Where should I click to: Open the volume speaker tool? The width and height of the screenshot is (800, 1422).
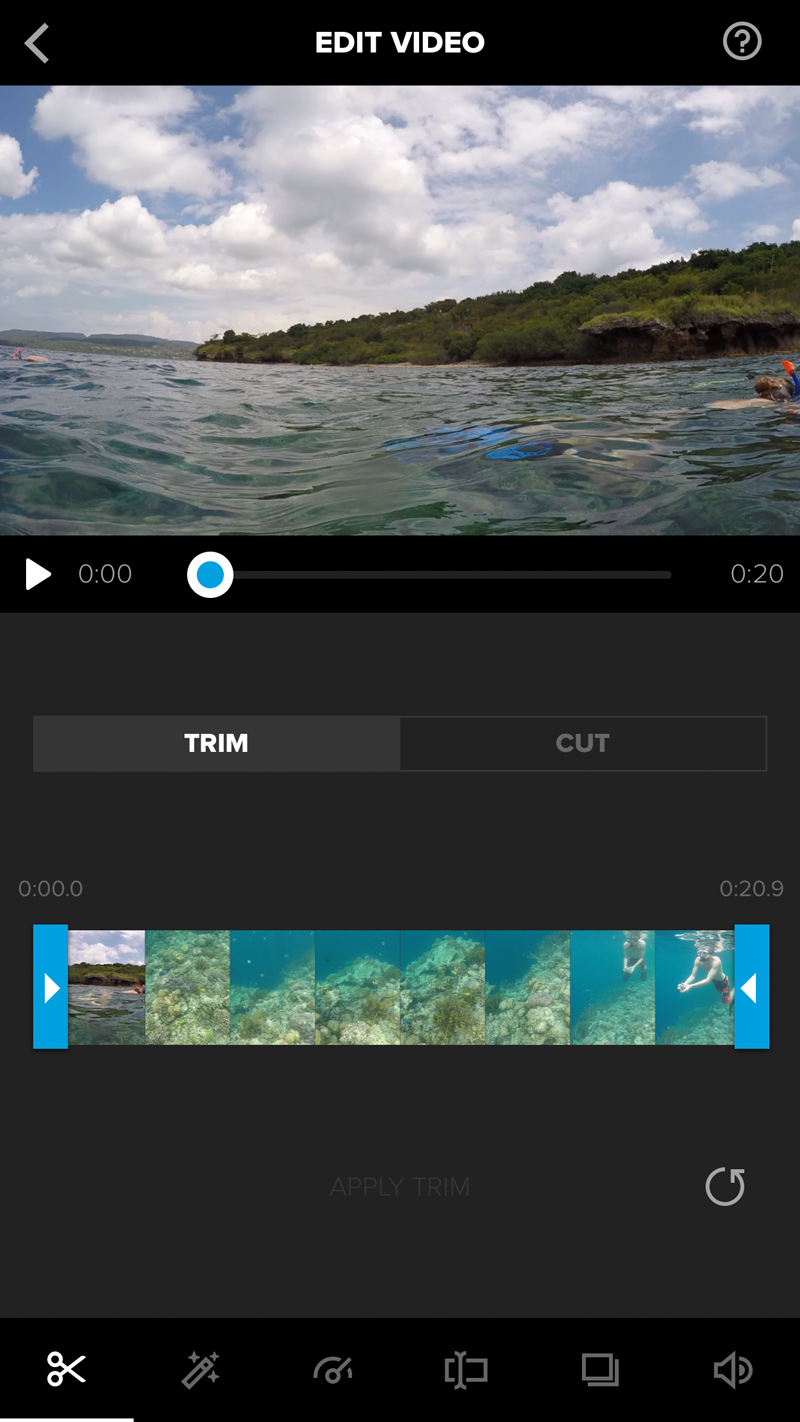click(733, 1369)
